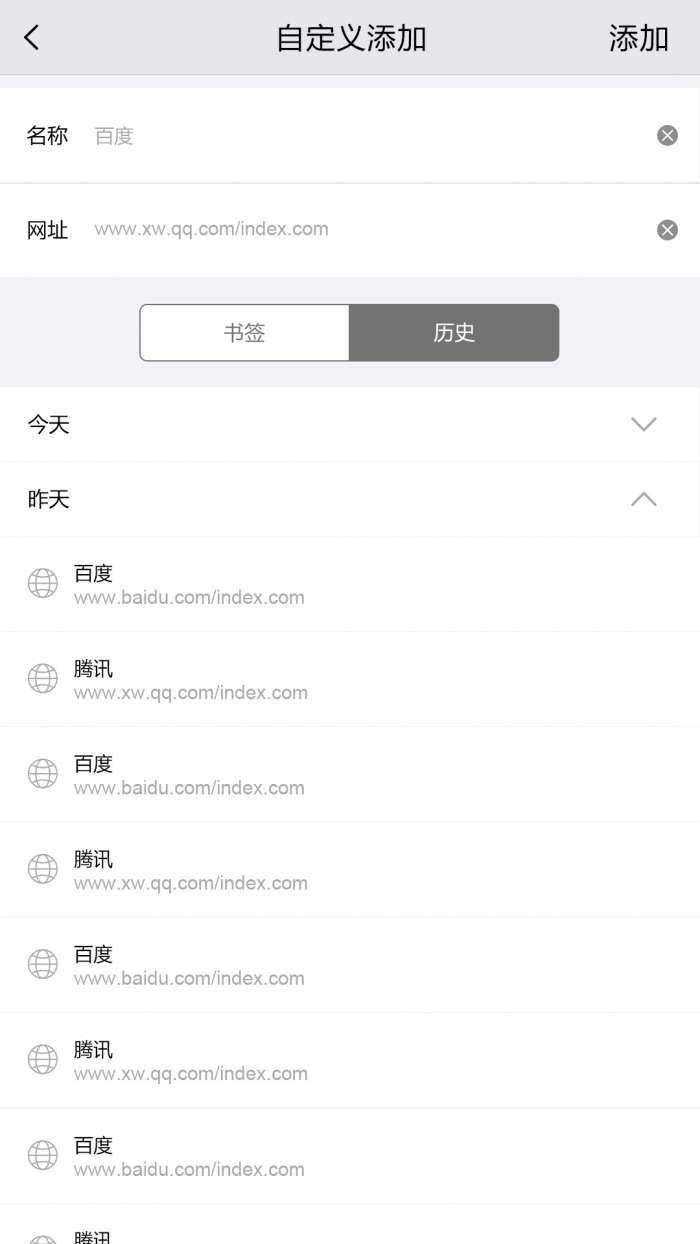Switch to the 书签 tab
This screenshot has height=1244, width=700.
point(245,333)
